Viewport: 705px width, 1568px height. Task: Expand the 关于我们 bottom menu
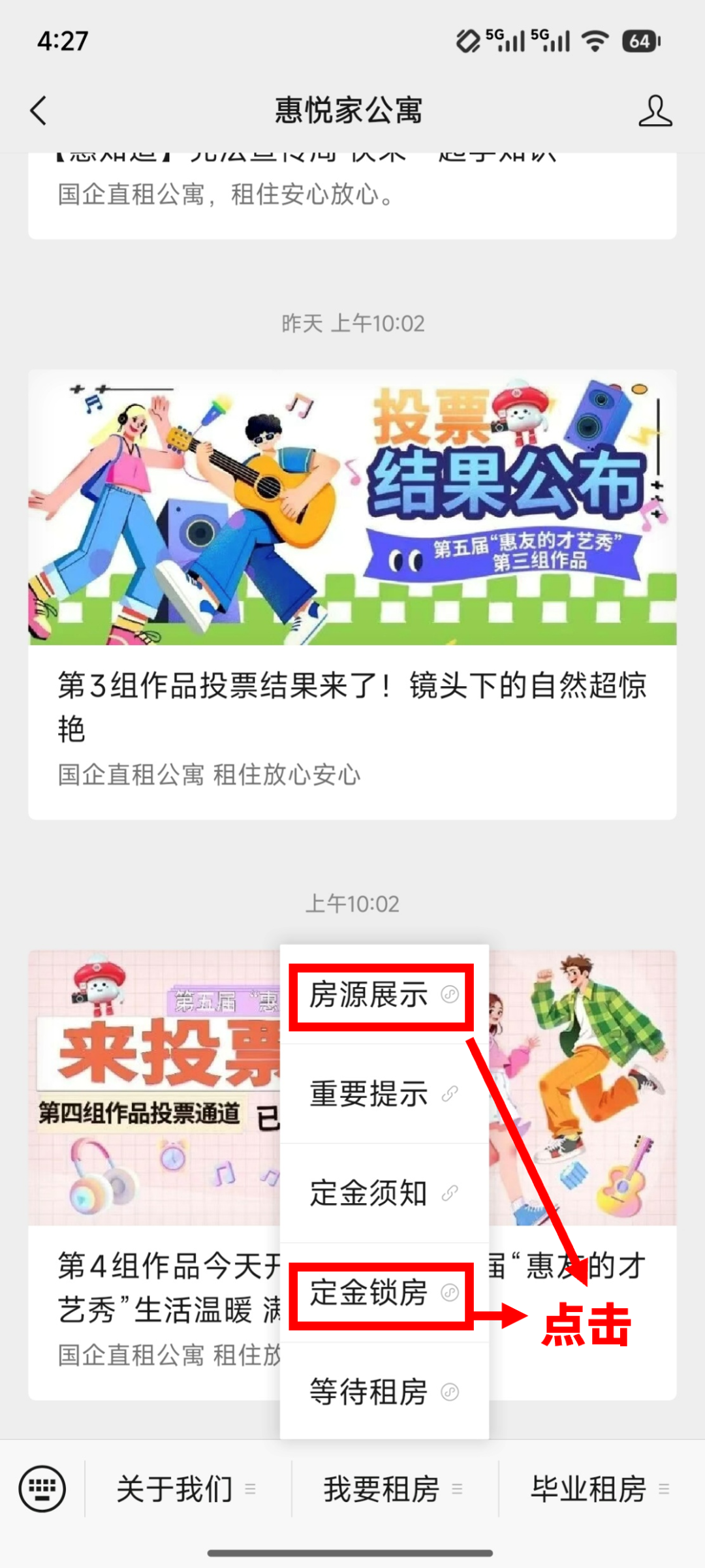coord(187,1489)
